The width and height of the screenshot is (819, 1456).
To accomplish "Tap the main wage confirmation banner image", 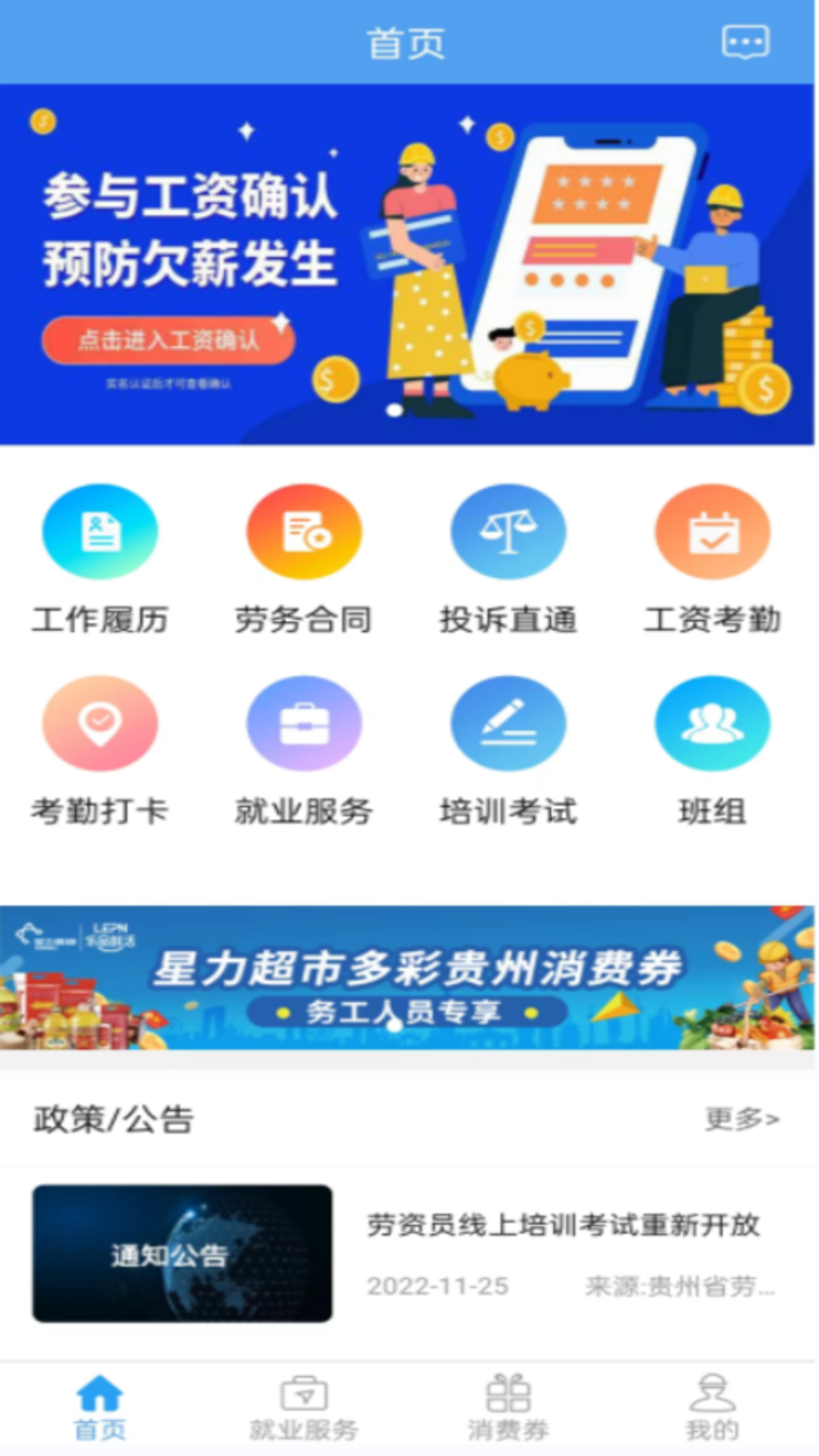I will pyautogui.click(x=409, y=265).
